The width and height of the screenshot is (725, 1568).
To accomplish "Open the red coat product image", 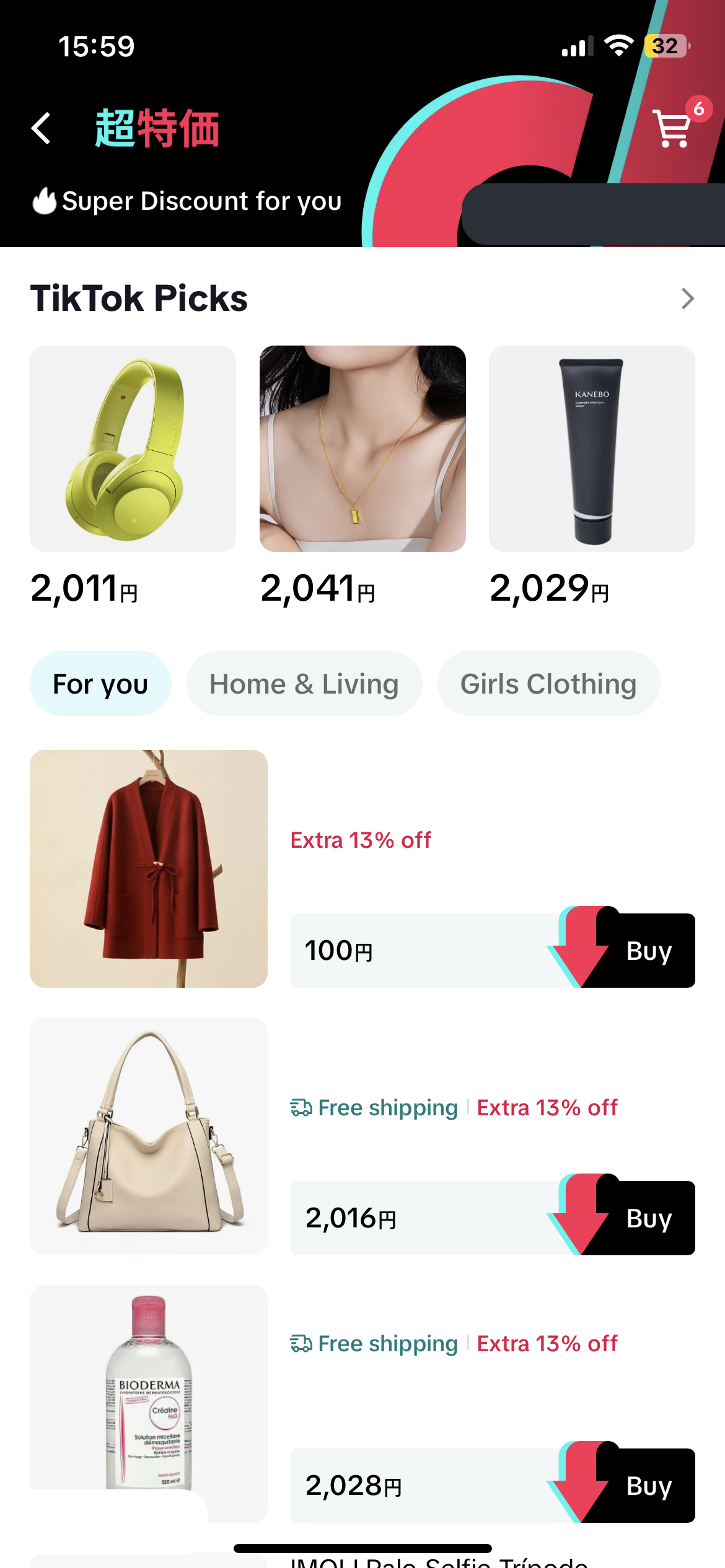I will [x=149, y=868].
